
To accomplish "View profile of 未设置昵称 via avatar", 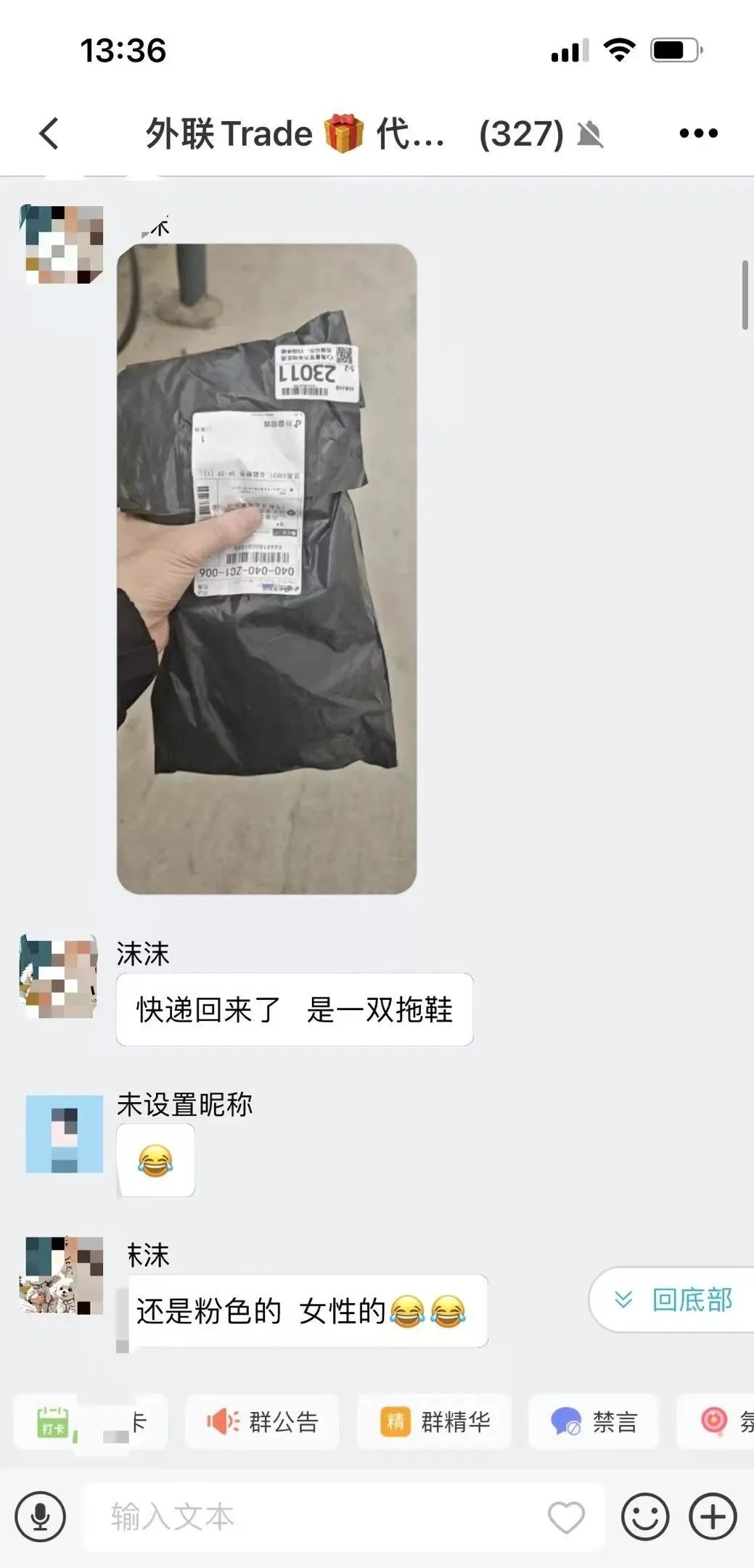I will 65,1134.
